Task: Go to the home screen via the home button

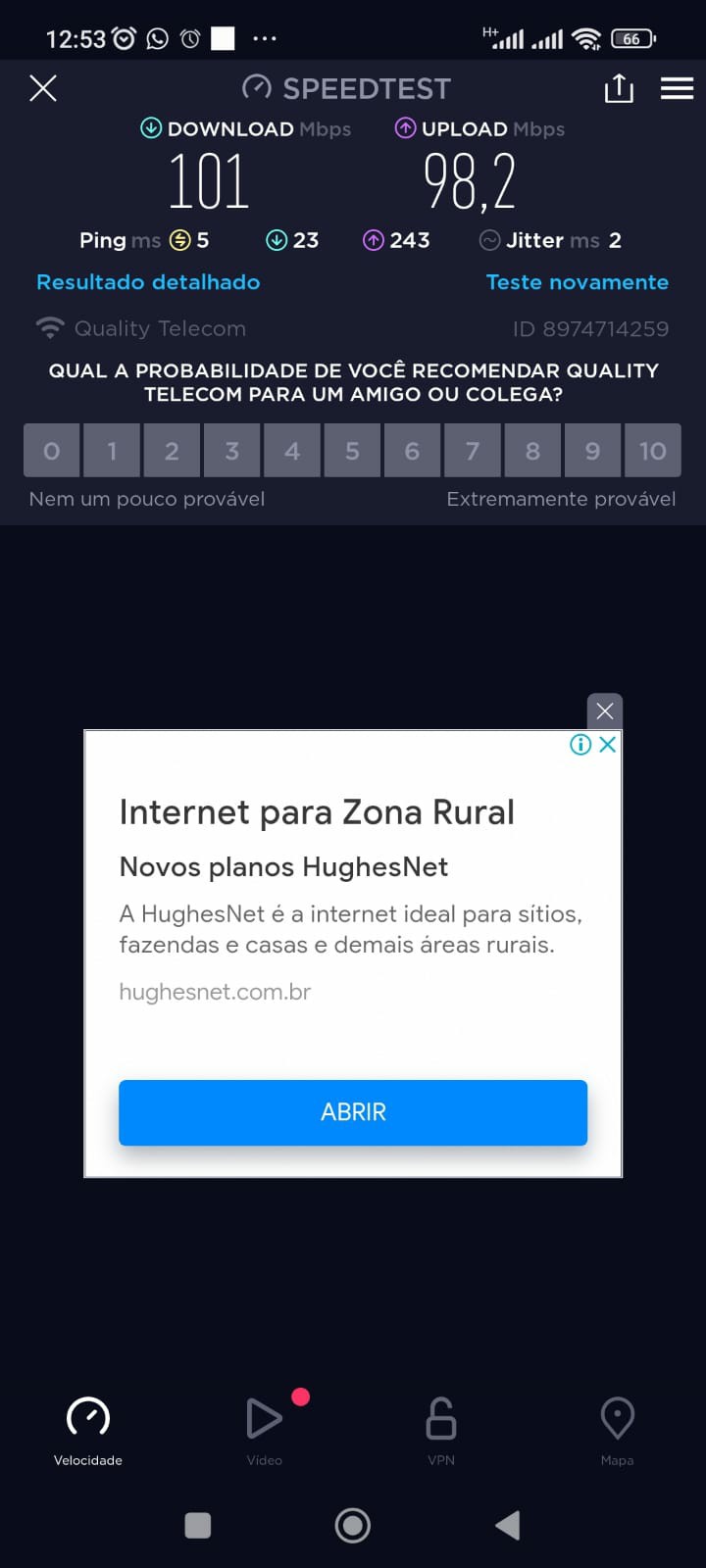Action: pos(353,1525)
